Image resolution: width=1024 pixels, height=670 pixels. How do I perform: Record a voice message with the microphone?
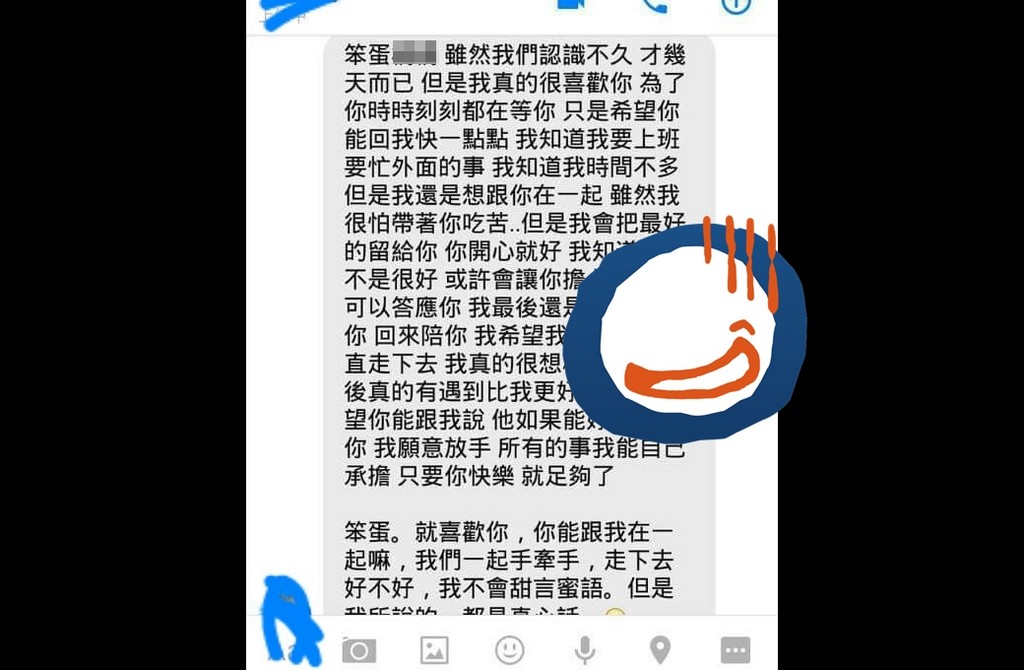point(585,651)
